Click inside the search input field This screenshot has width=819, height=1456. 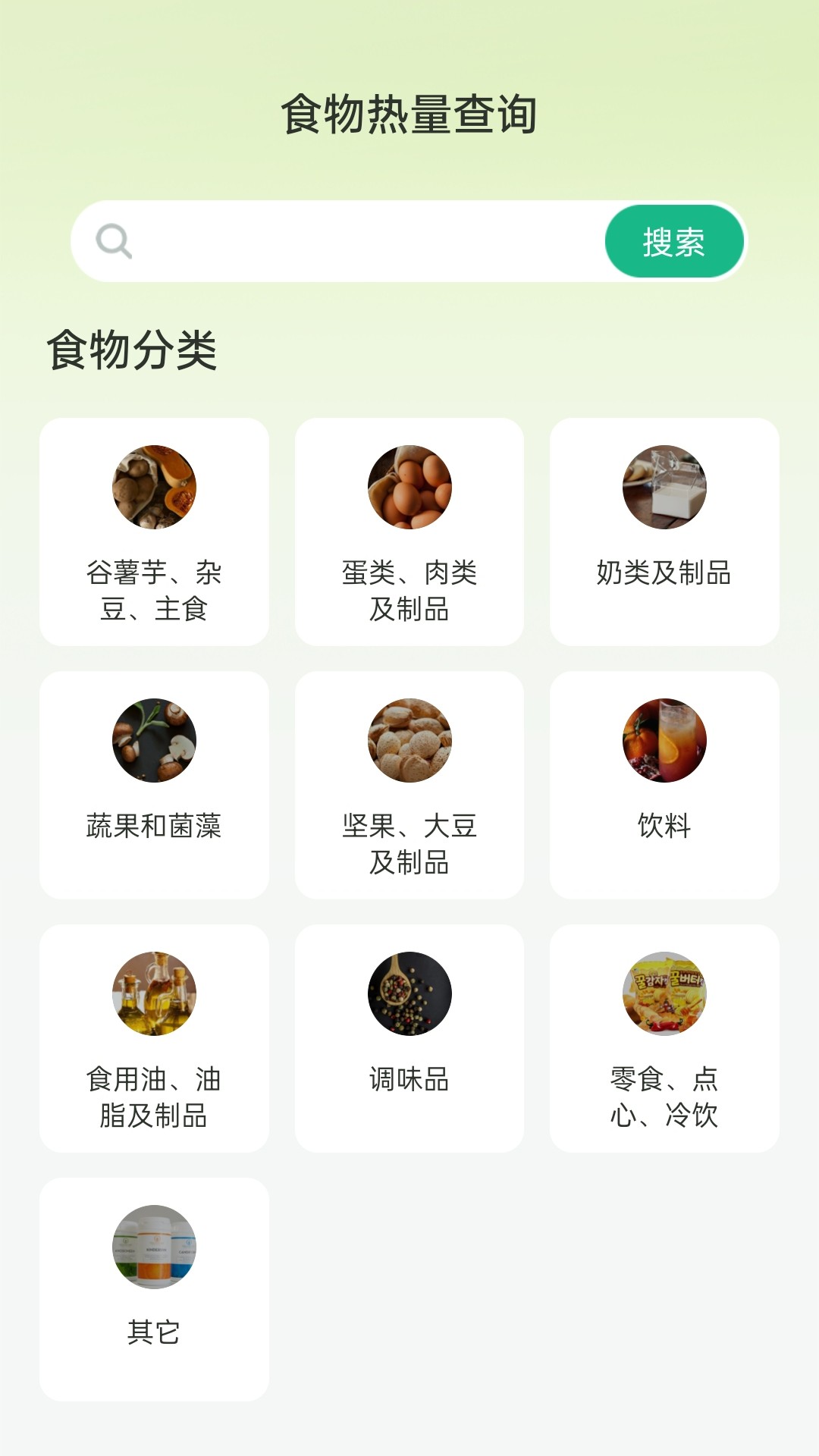pyautogui.click(x=341, y=240)
